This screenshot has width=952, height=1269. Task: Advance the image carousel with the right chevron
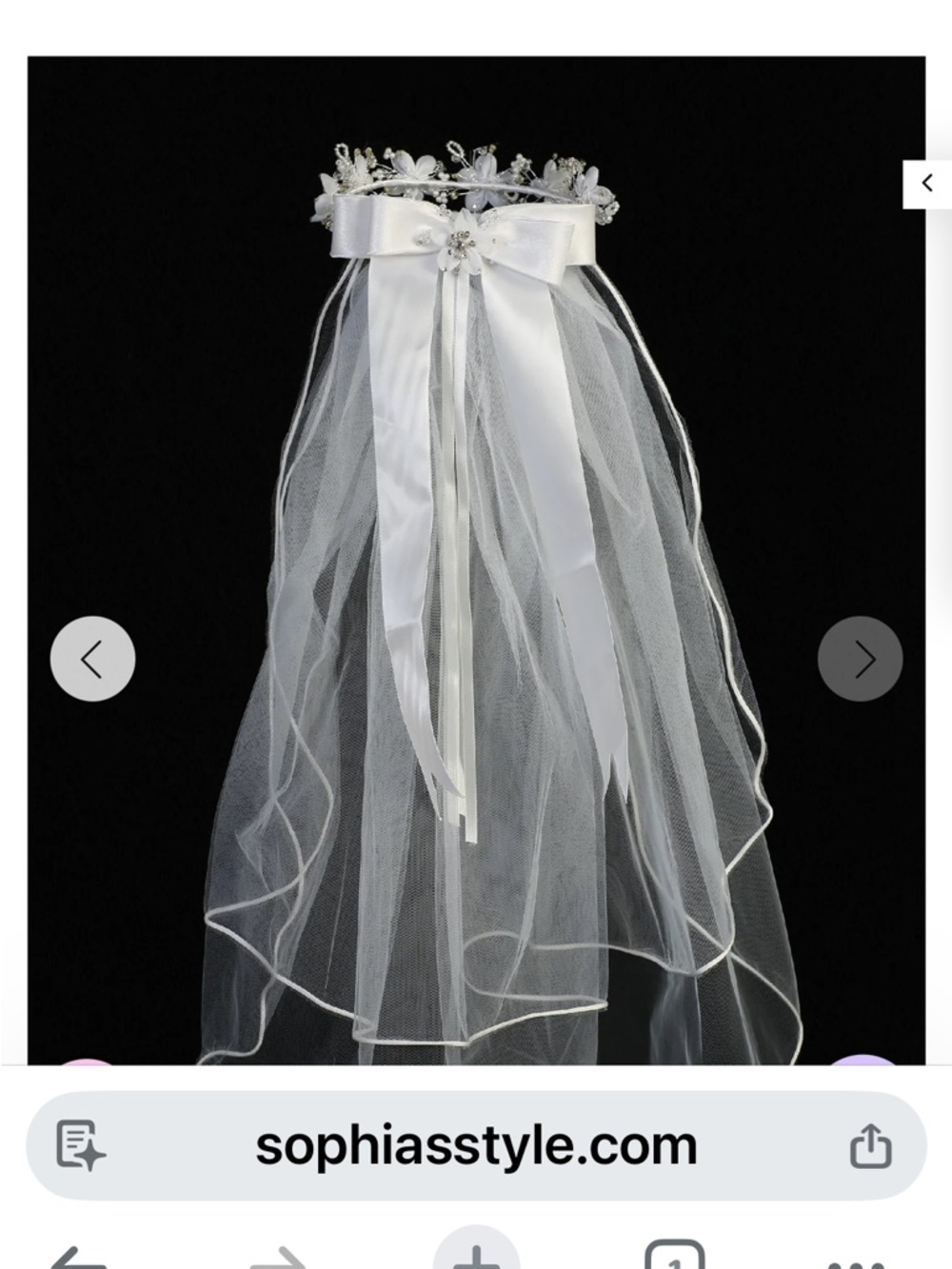click(860, 658)
